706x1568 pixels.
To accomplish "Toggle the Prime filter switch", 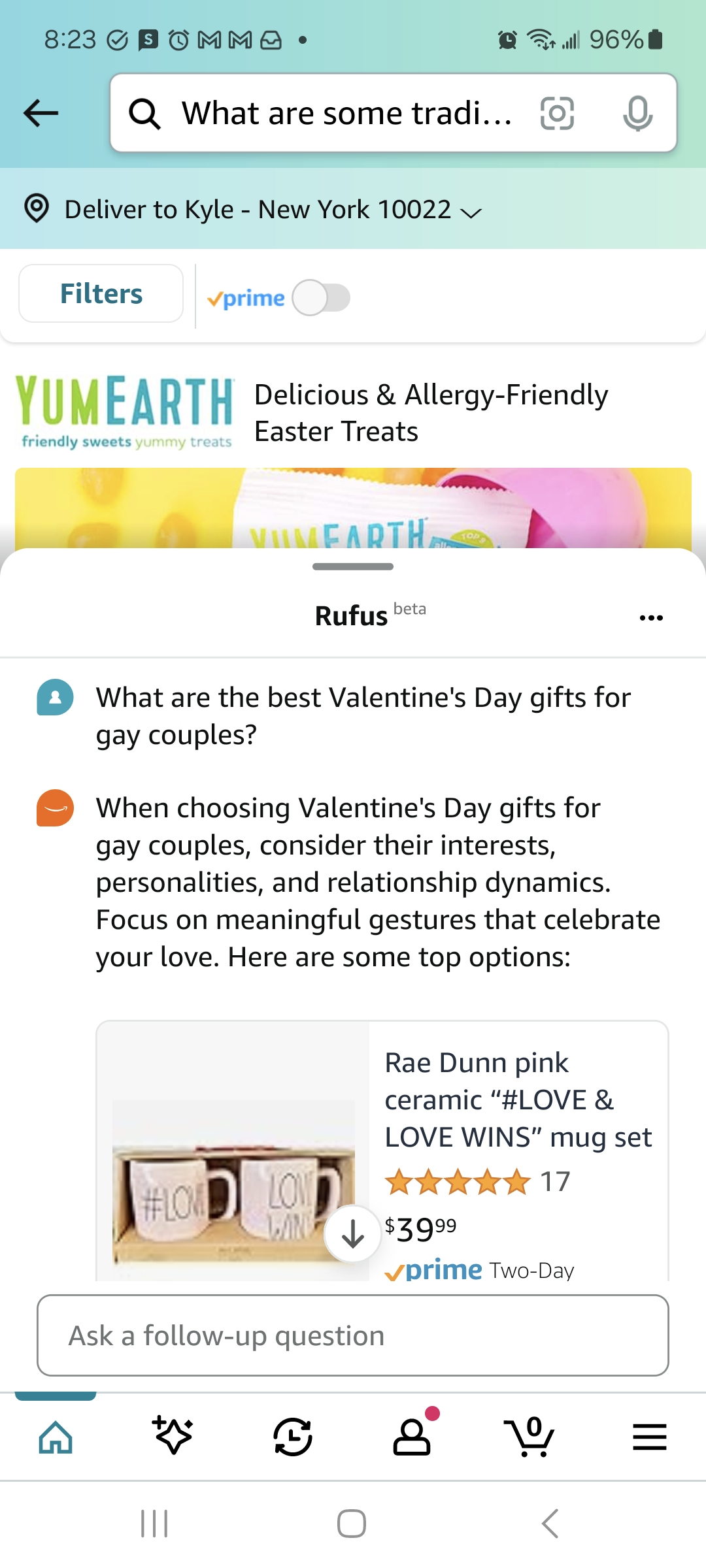I will click(x=321, y=298).
